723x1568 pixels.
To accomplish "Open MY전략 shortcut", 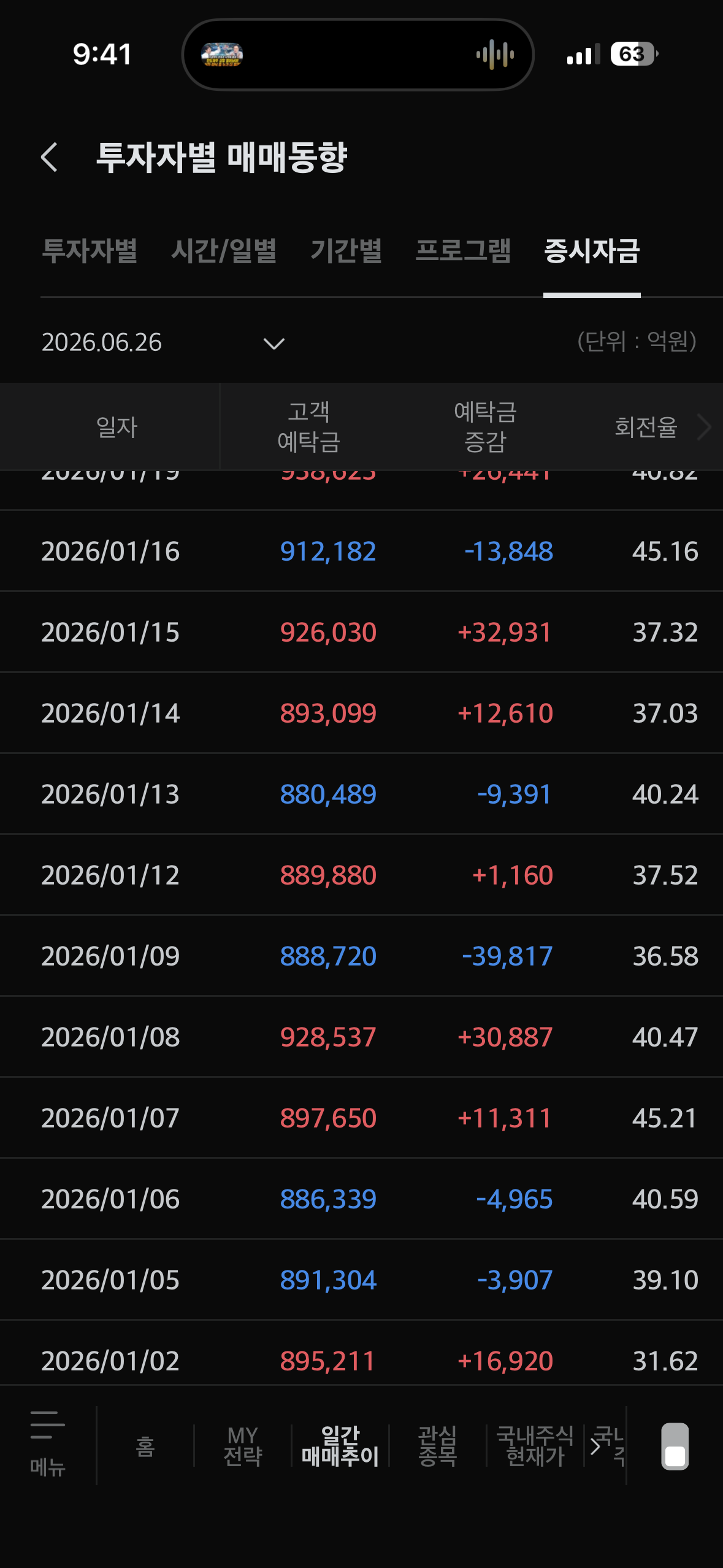I will pos(243,1446).
